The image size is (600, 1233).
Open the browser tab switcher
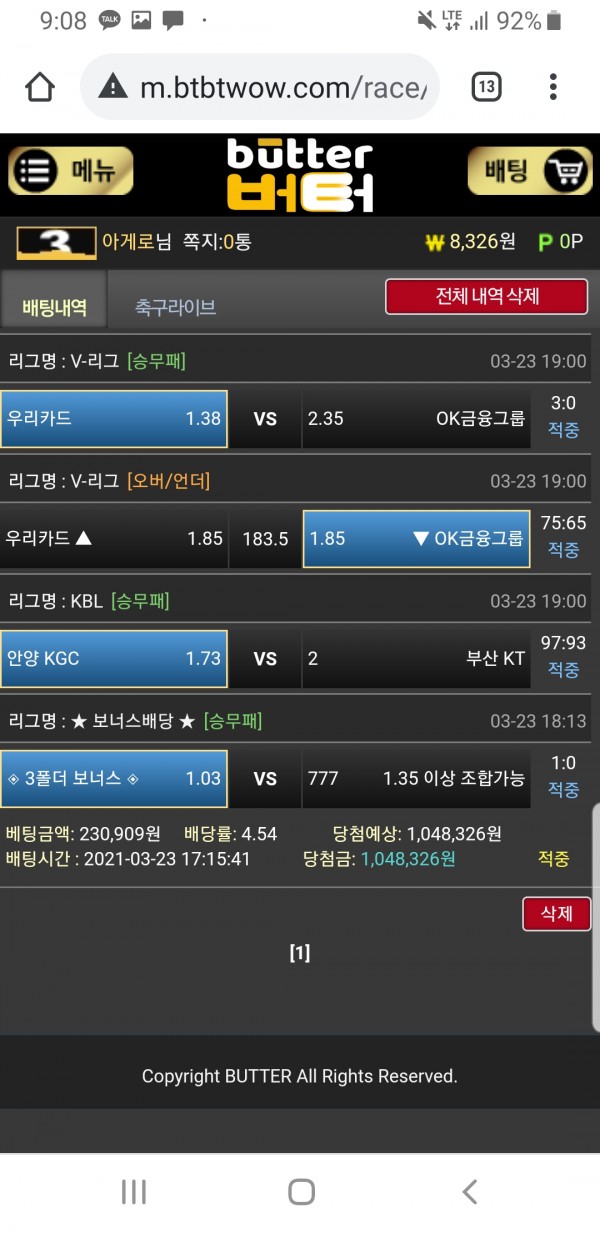pyautogui.click(x=485, y=88)
